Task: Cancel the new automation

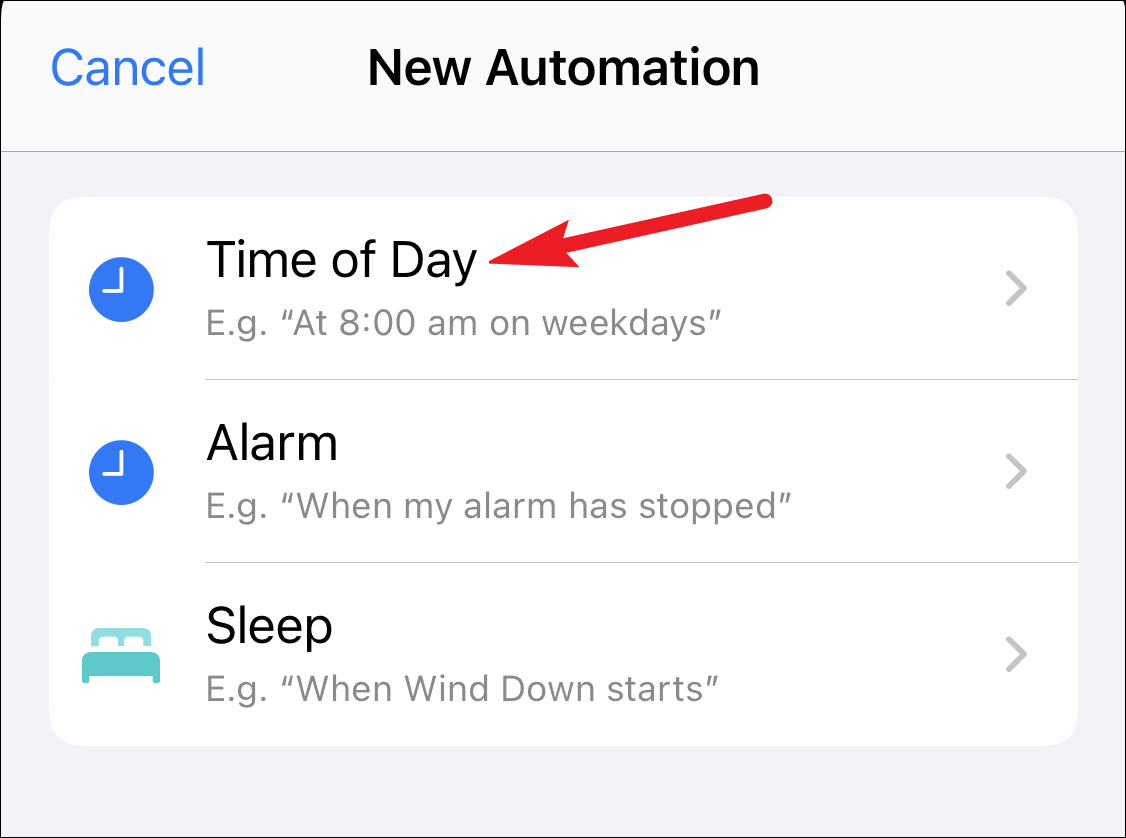Action: click(x=128, y=68)
